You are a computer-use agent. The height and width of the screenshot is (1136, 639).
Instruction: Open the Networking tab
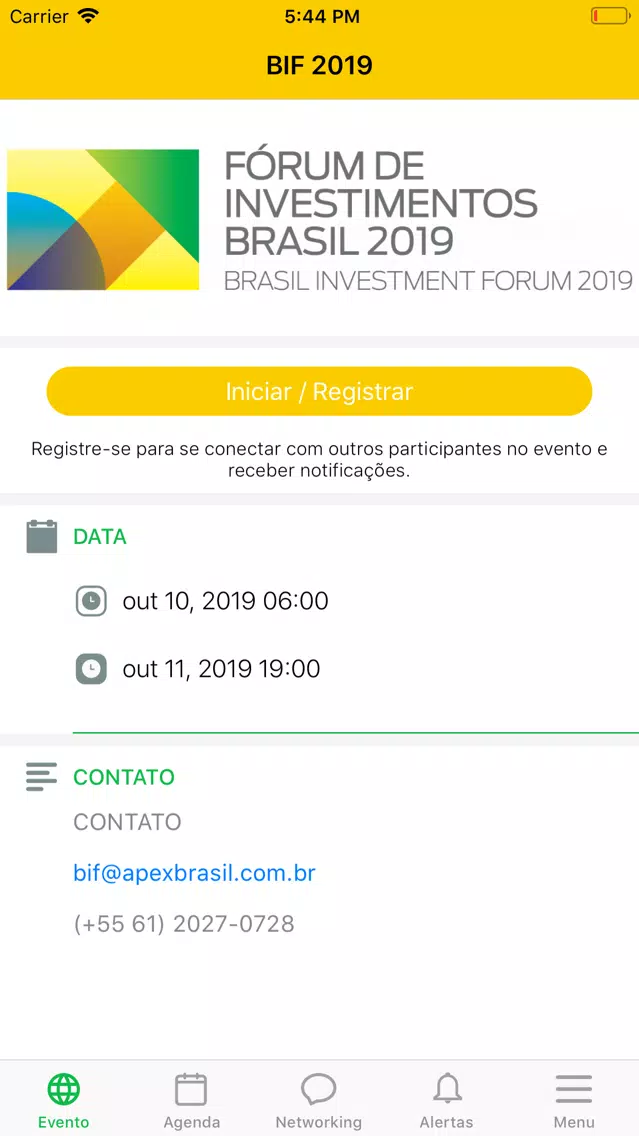(x=319, y=1100)
